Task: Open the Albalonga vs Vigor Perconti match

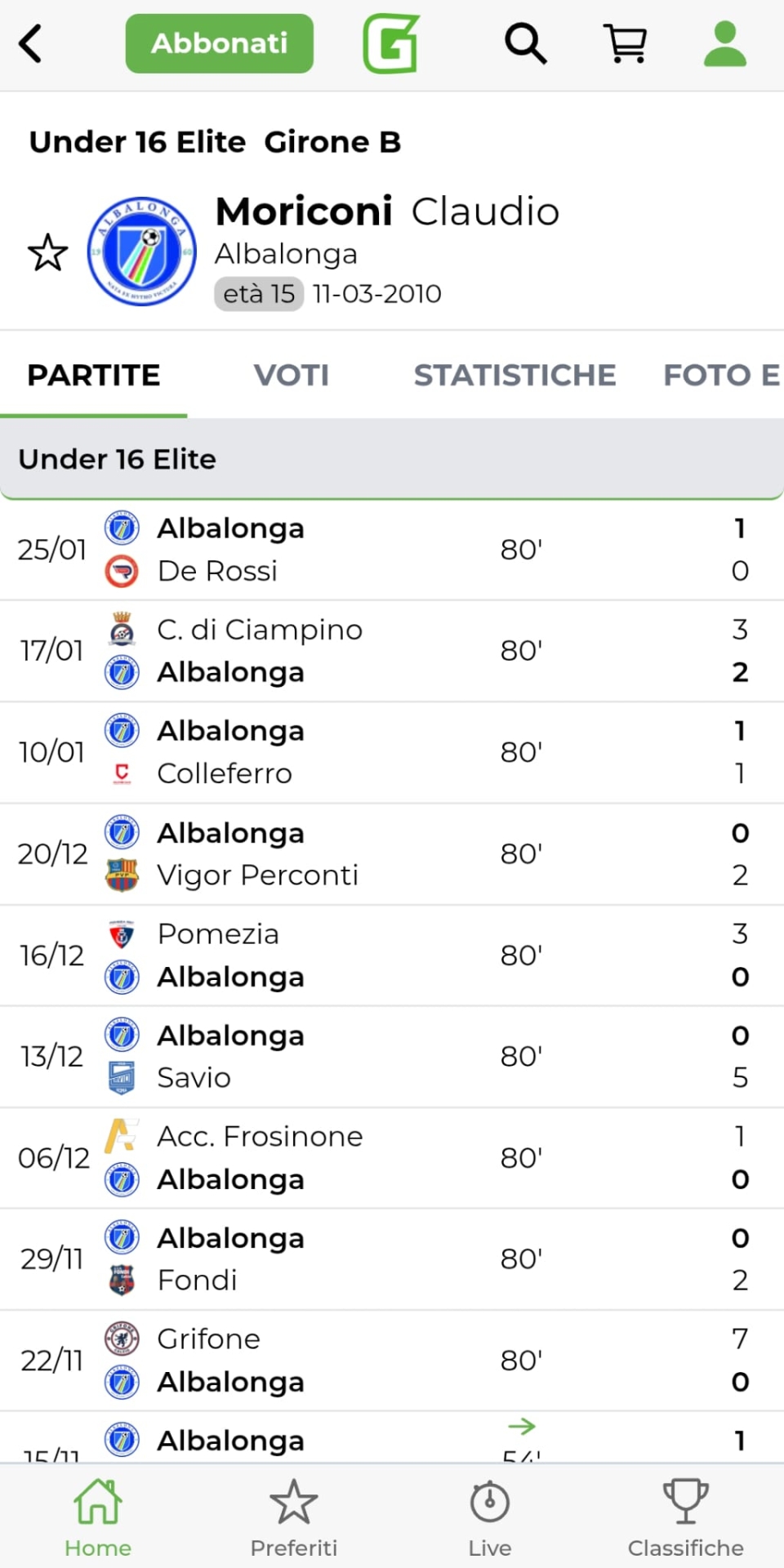Action: tap(392, 853)
